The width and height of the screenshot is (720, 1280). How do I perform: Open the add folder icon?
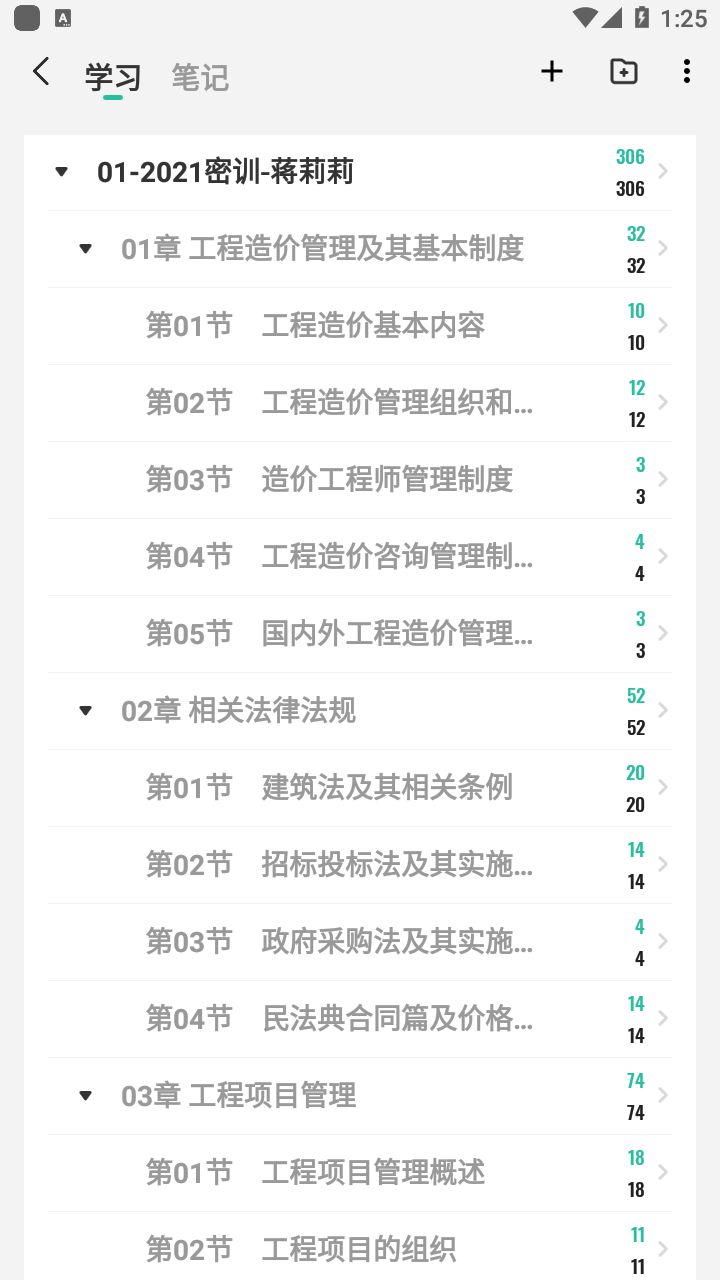click(x=624, y=71)
